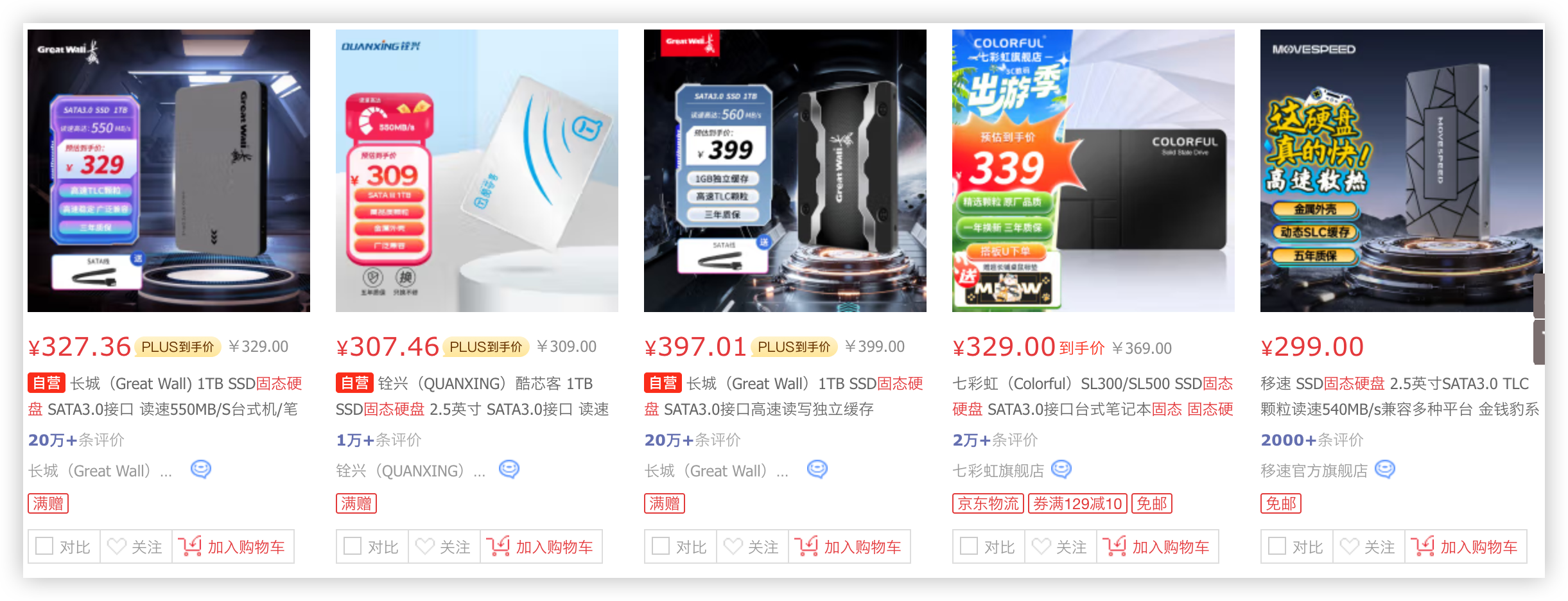Add the QUANXING SSD to cart

541,547
